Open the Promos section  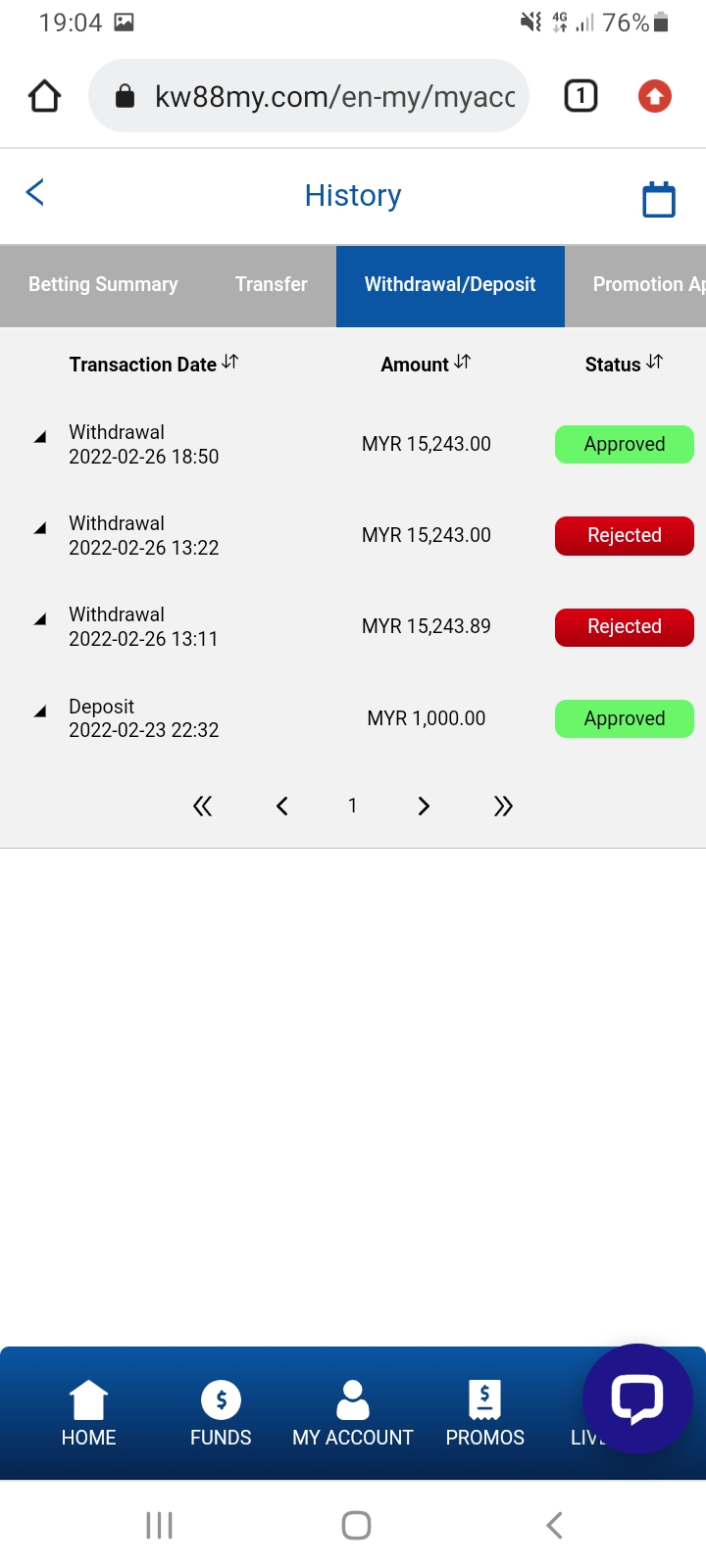(x=484, y=1413)
